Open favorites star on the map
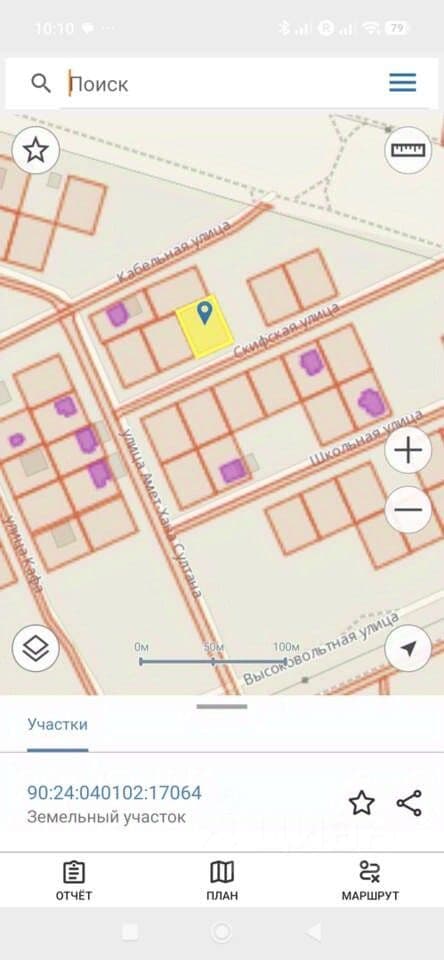The image size is (444, 960). pos(36,150)
